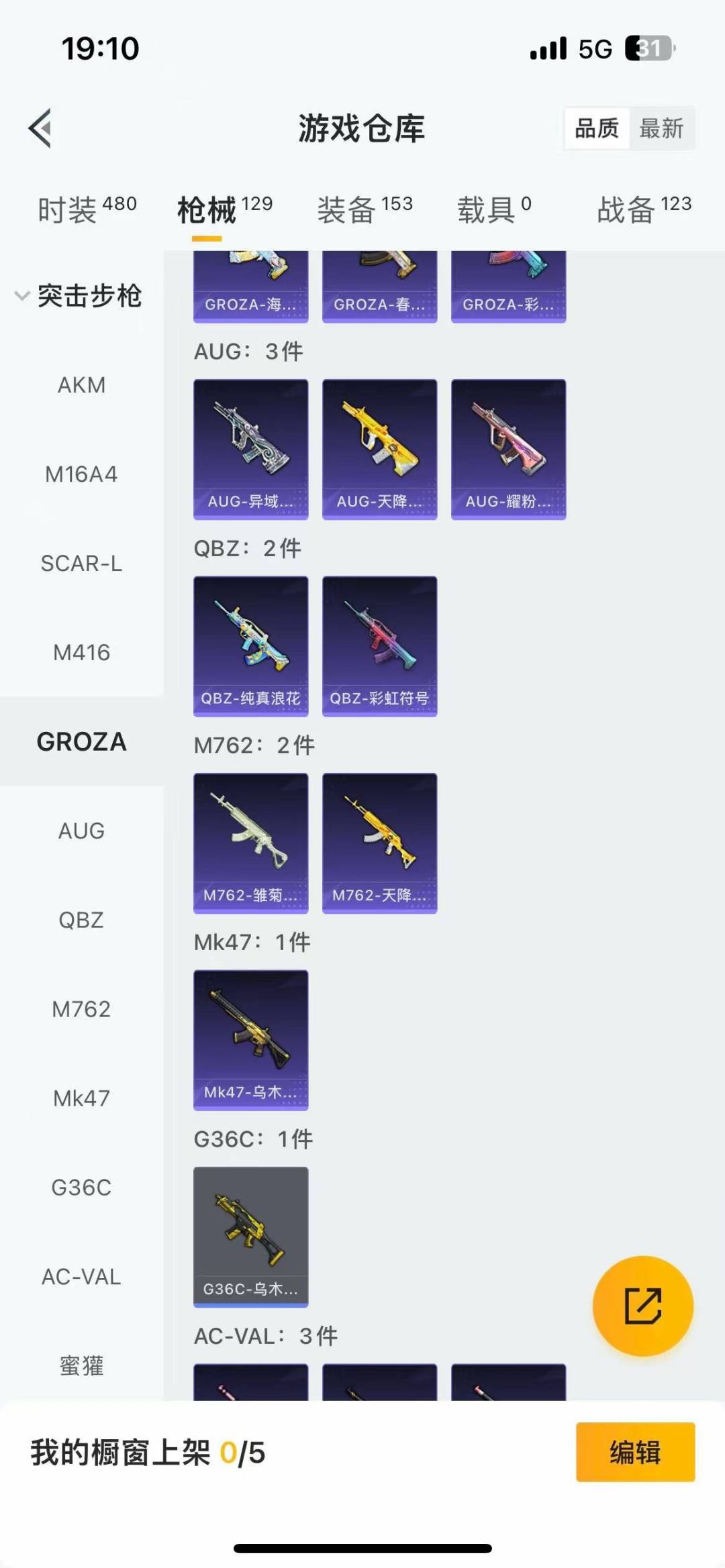This screenshot has width=725, height=1568.
Task: Select the 品质 sorting option
Action: (597, 127)
